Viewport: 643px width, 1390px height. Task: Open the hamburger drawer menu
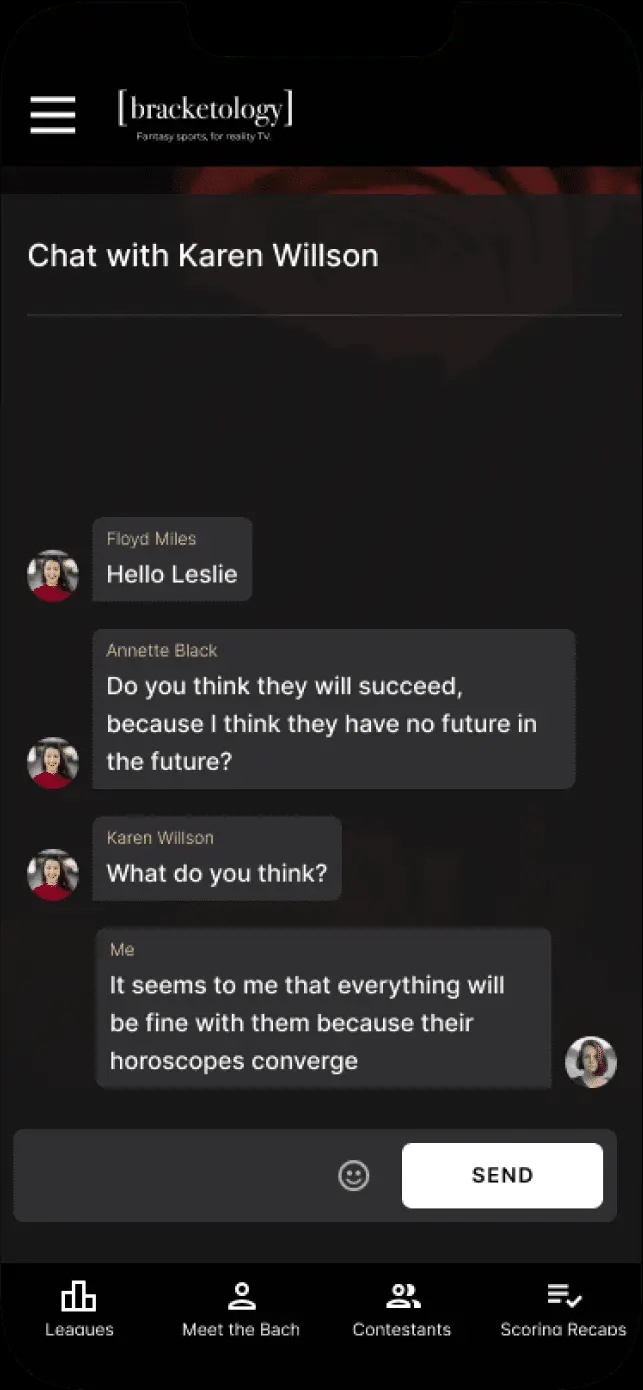[52, 115]
